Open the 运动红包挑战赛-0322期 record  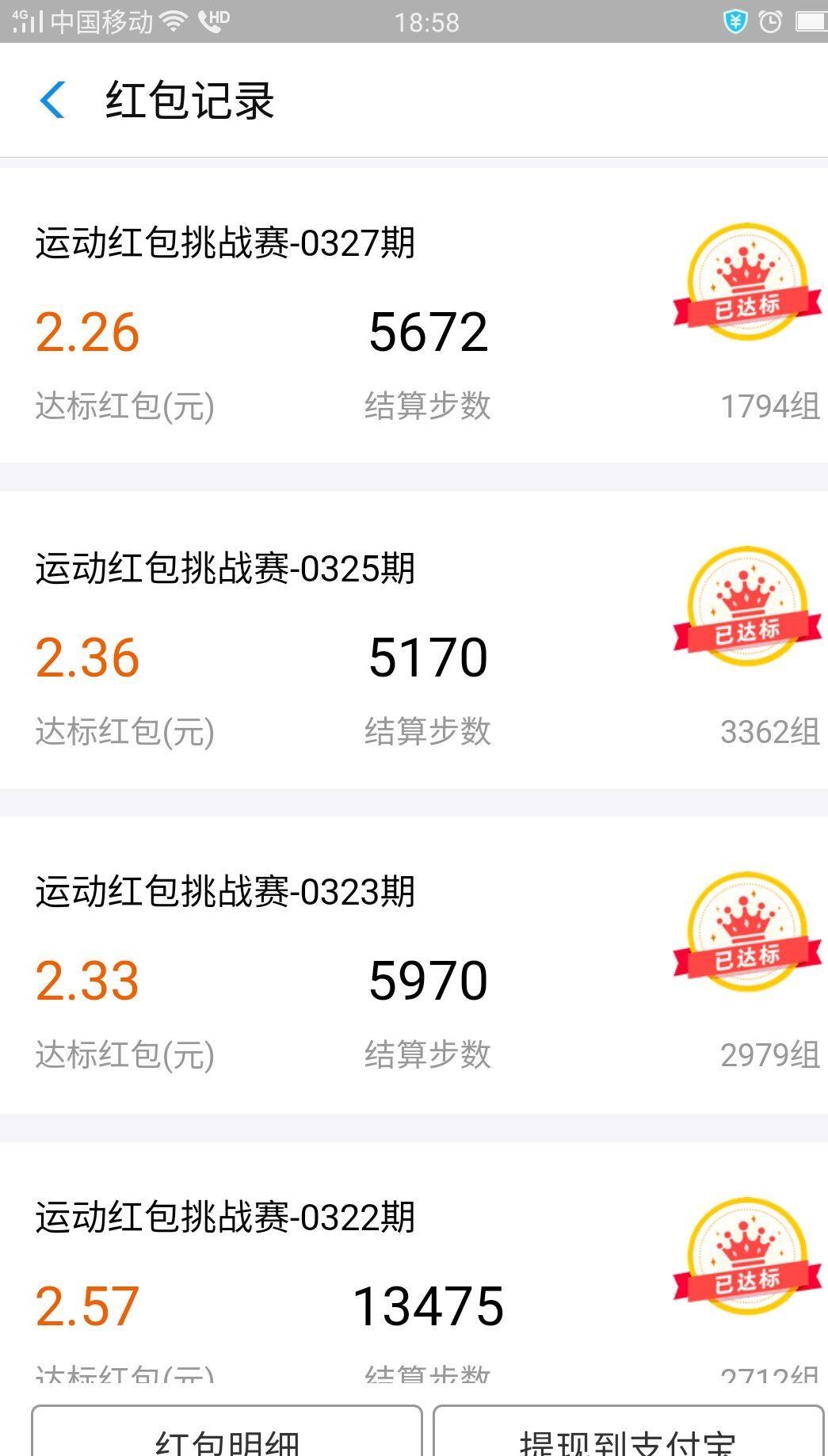pyautogui.click(x=414, y=1264)
